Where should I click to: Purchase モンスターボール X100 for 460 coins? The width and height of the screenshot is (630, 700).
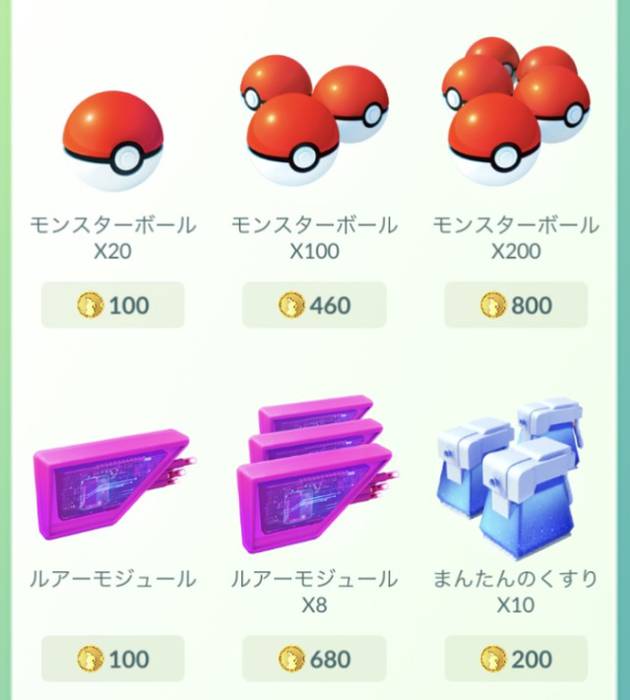314,305
